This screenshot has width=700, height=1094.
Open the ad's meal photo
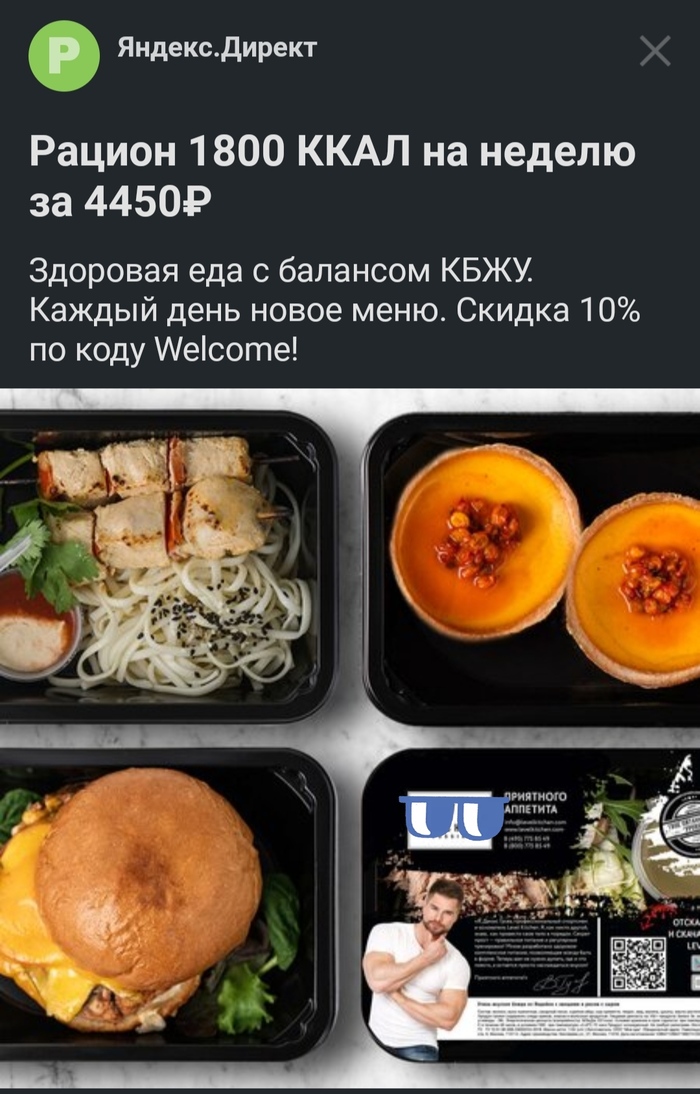[x=350, y=738]
